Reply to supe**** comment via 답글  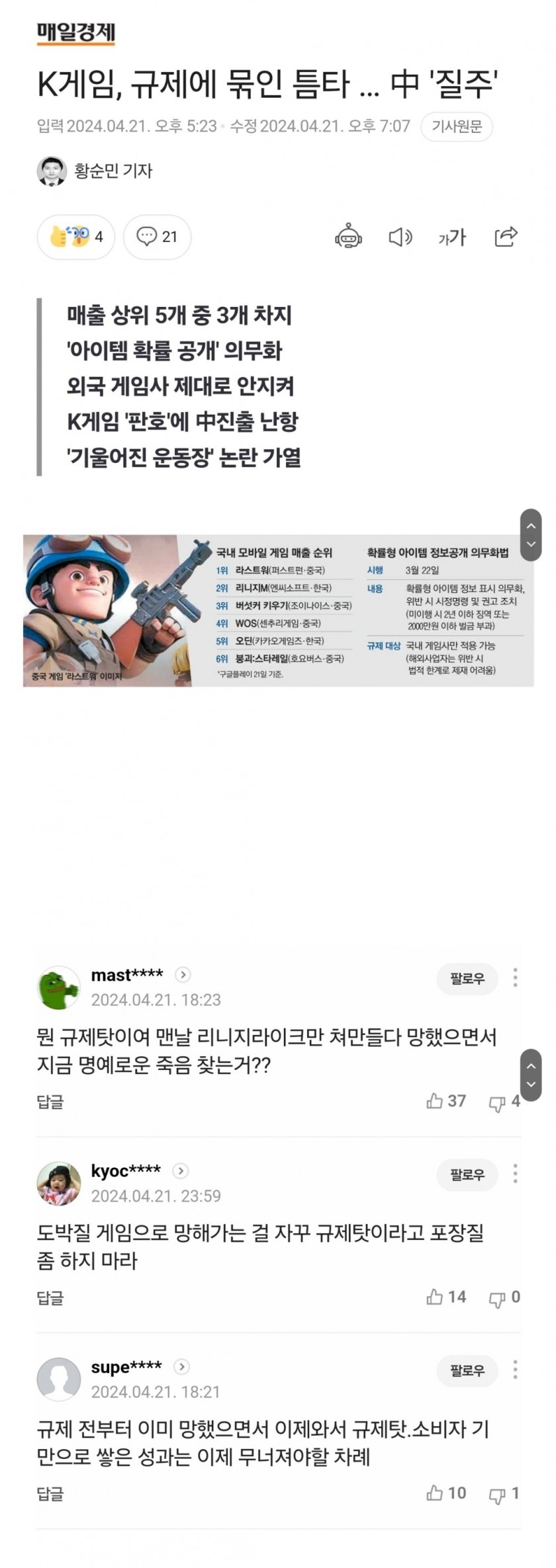click(x=50, y=1494)
